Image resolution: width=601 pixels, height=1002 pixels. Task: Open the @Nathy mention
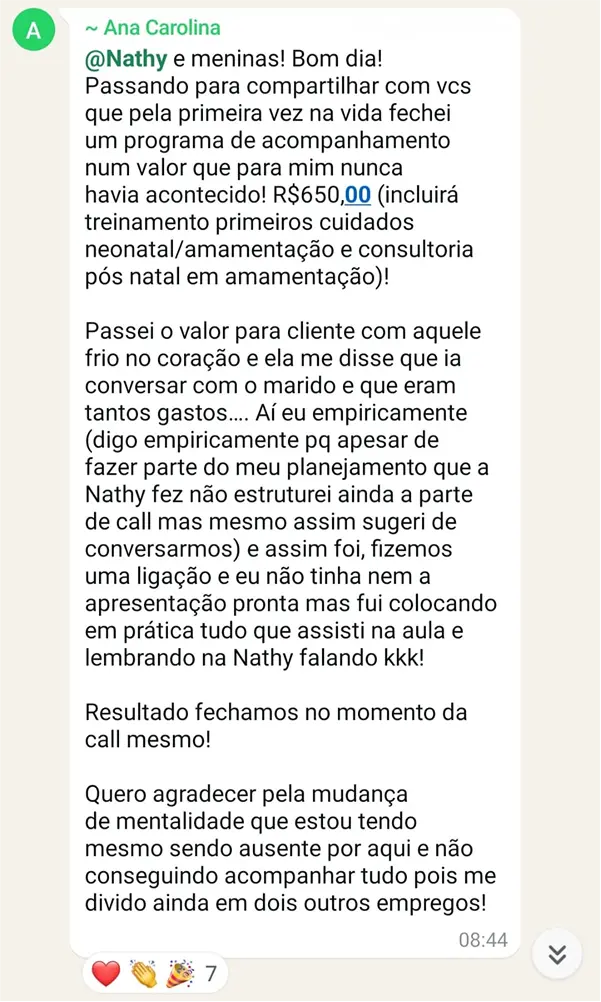coord(126,58)
